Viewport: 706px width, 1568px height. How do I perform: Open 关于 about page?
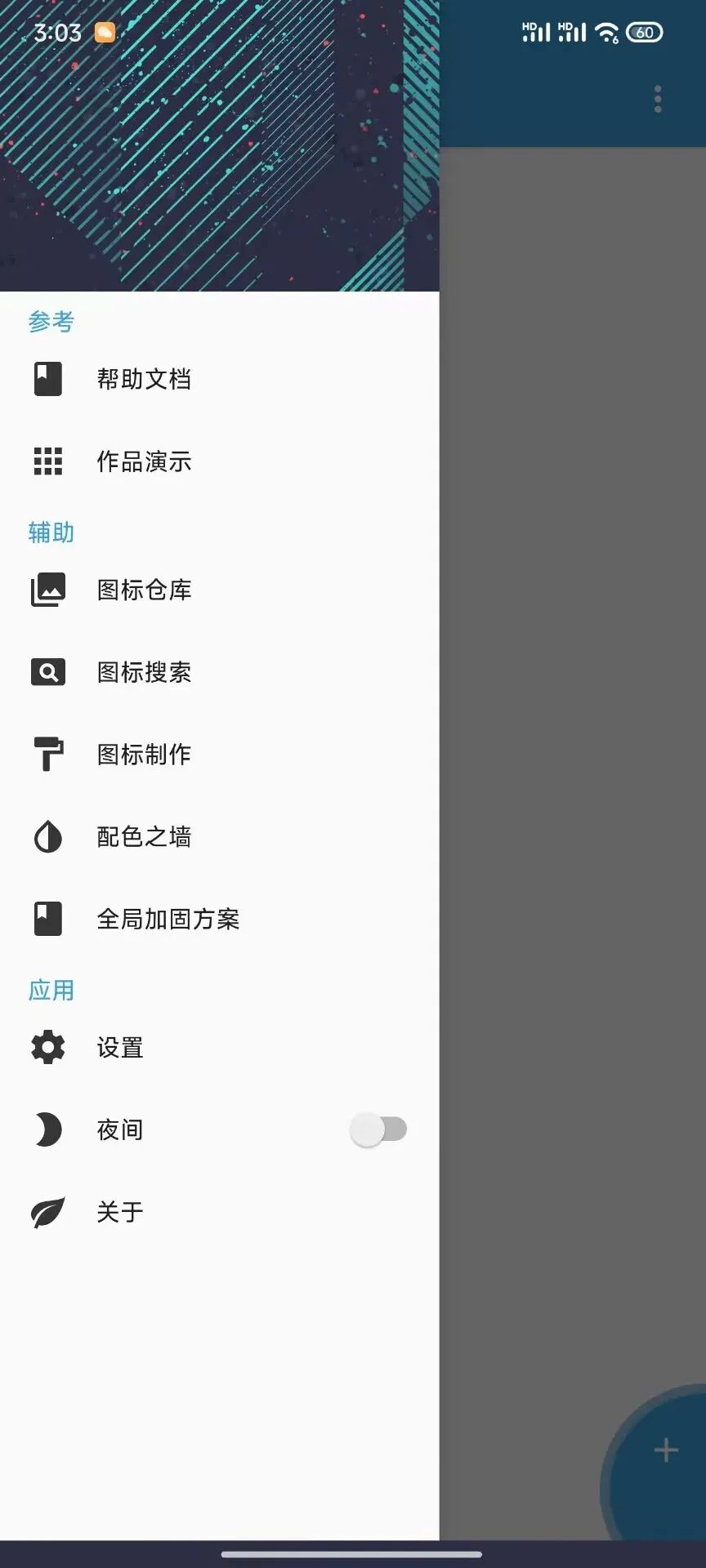[x=120, y=1213]
